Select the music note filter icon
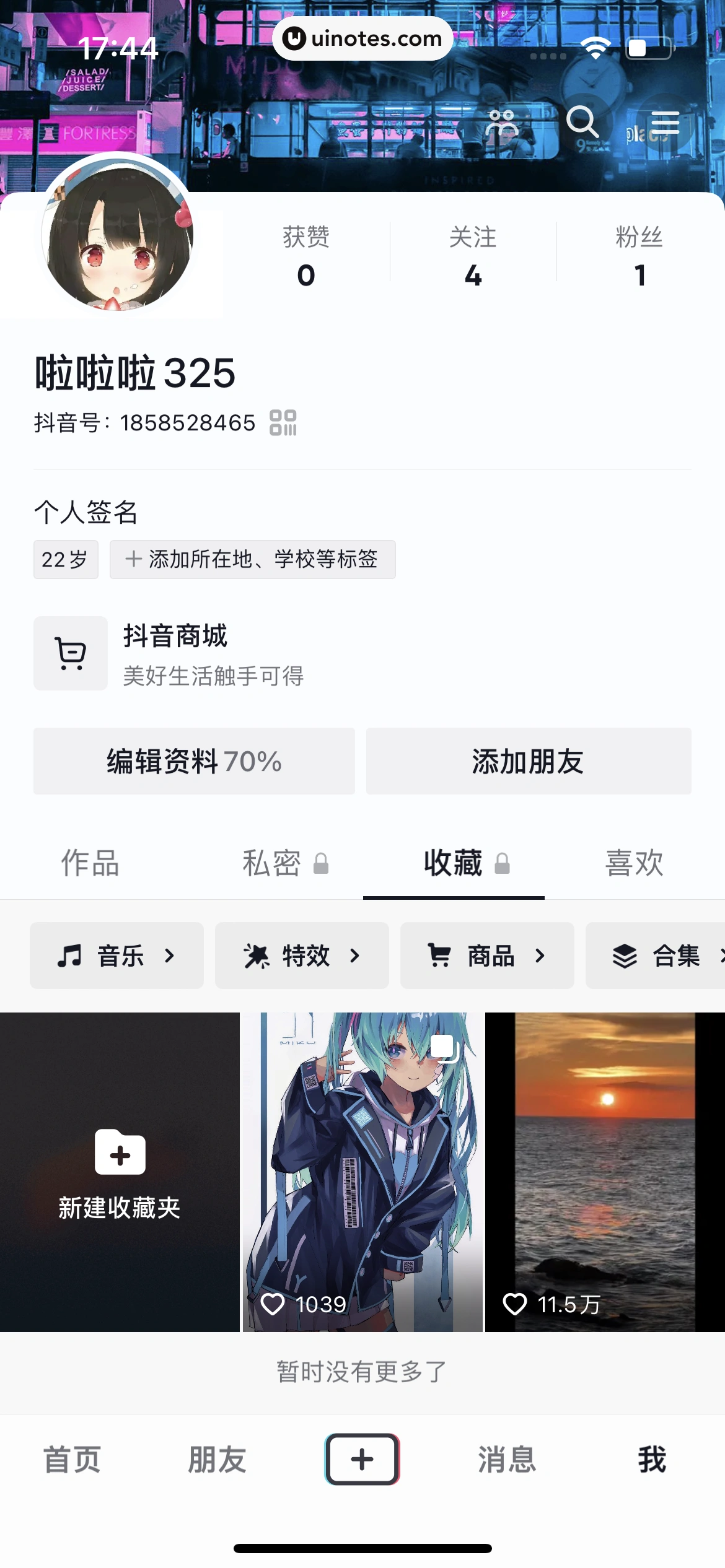This screenshot has height=1568, width=725. [70, 955]
